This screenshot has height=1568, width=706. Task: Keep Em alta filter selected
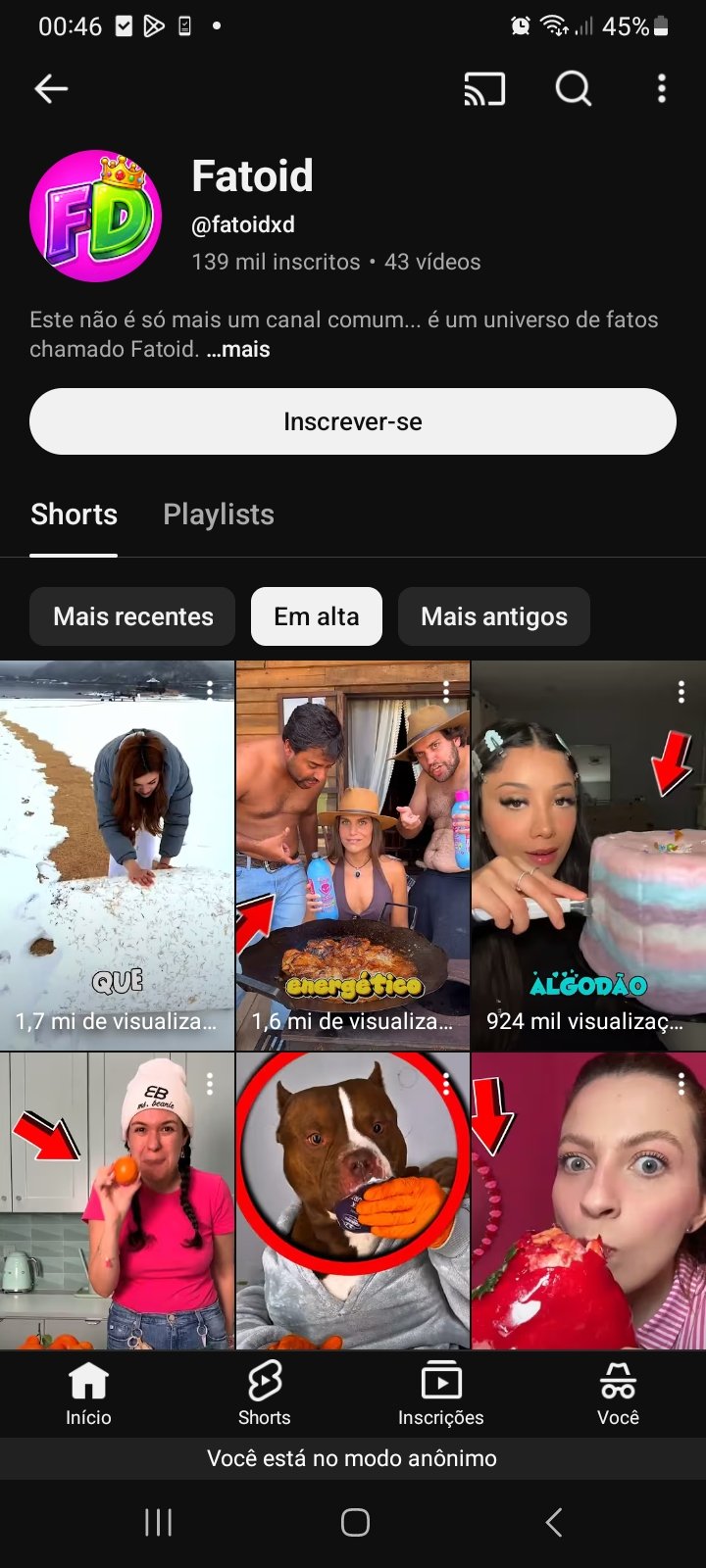316,616
